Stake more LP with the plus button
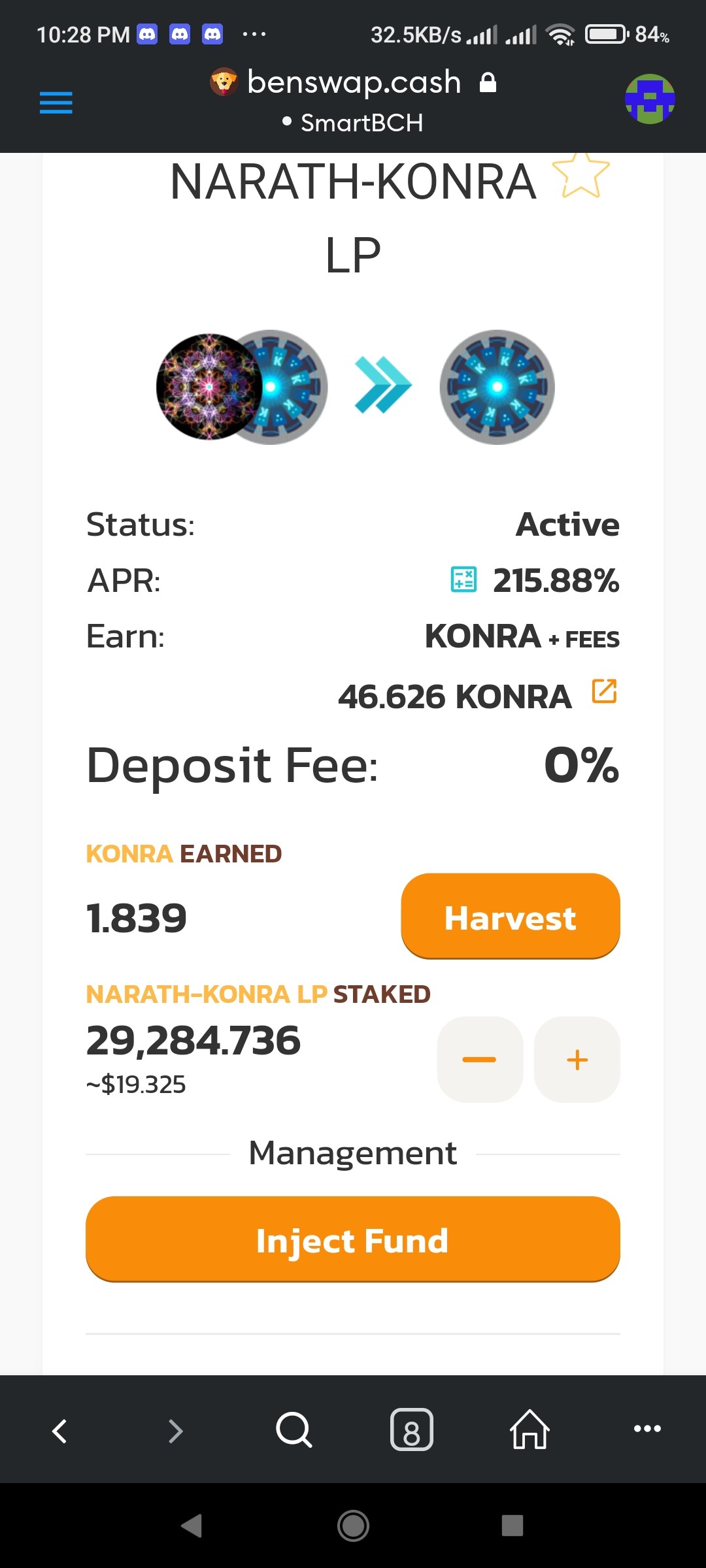Screen dimensions: 706x1568 (x=577, y=1059)
